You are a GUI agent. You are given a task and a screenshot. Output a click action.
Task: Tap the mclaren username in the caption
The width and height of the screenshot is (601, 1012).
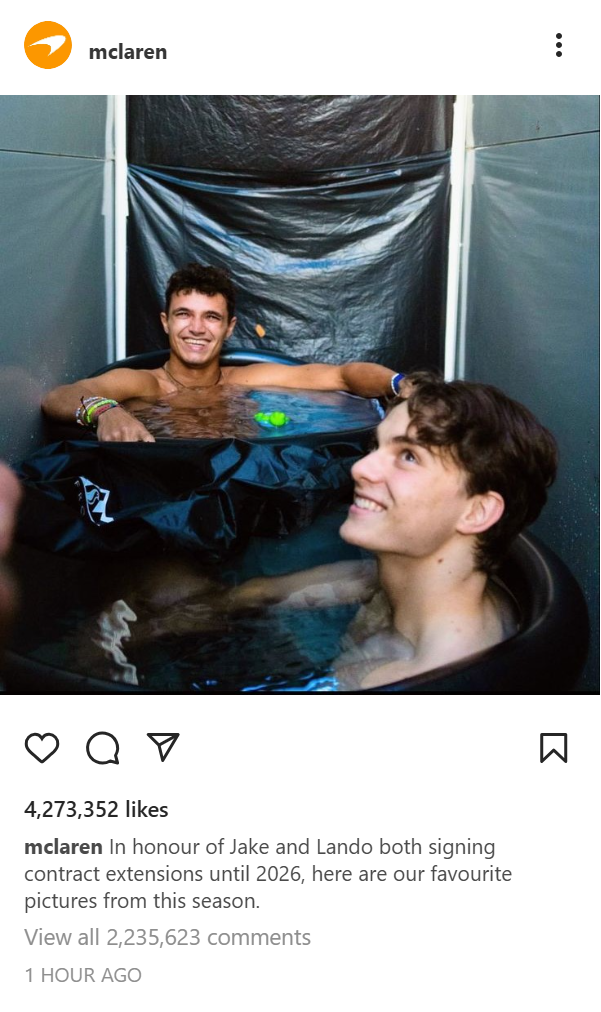(x=63, y=847)
